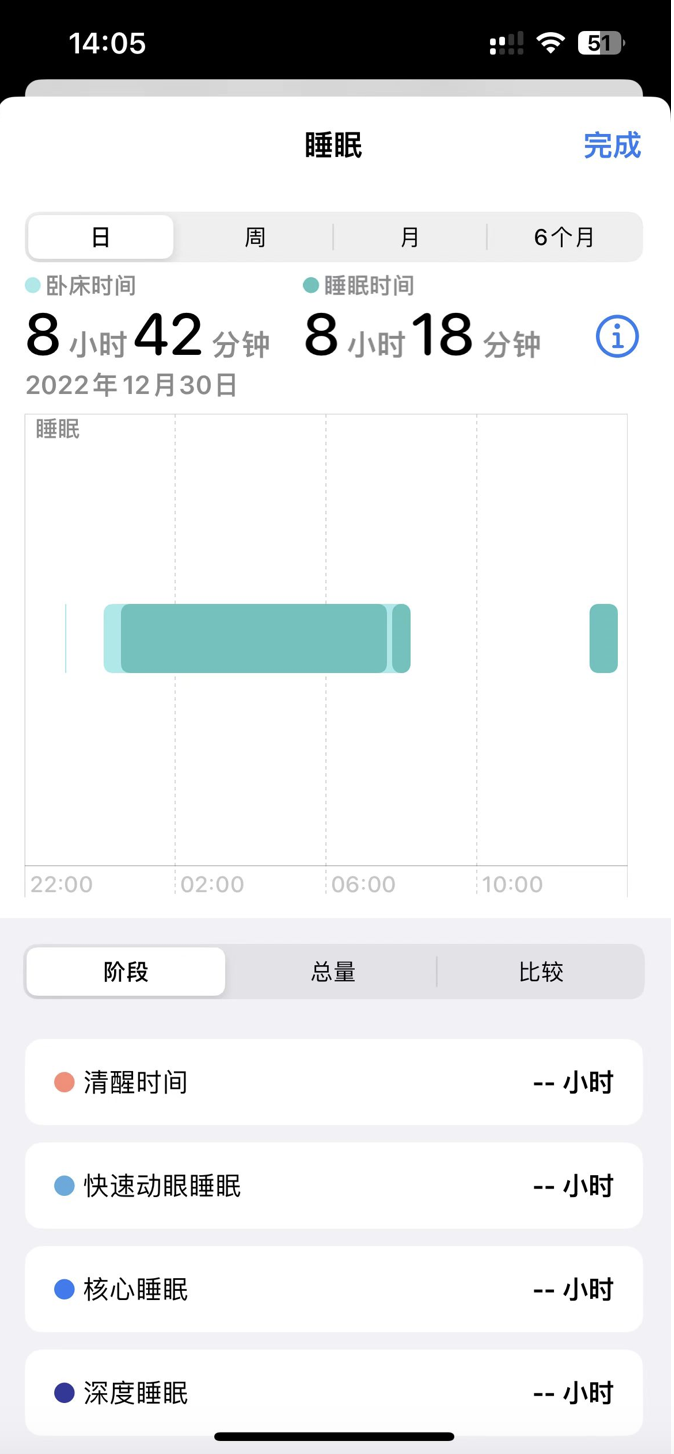Choose the 核心睡眠 row
This screenshot has height=1454, width=674.
(x=334, y=1289)
